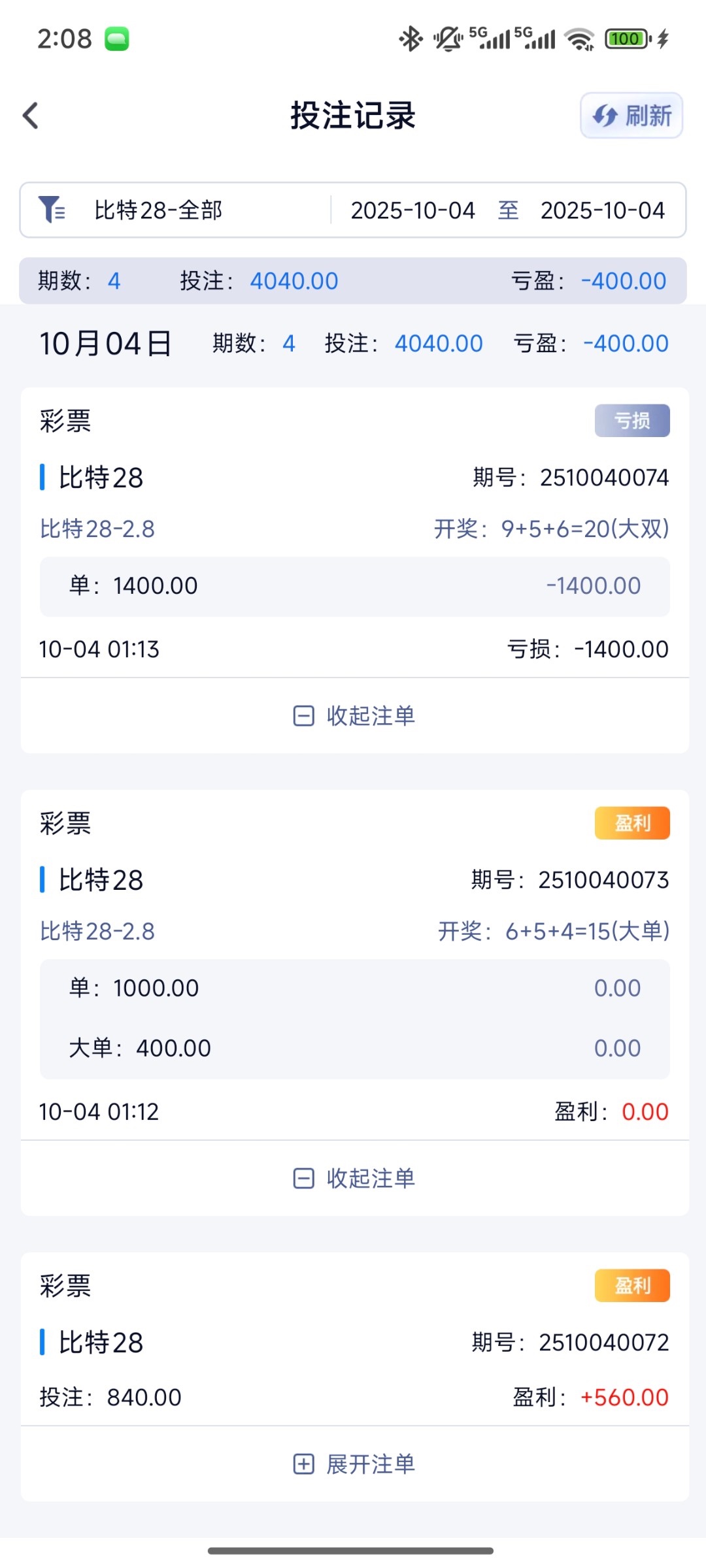Collapse 收起注单 for period 2510040073
The height and width of the screenshot is (1568, 706).
click(x=354, y=1178)
